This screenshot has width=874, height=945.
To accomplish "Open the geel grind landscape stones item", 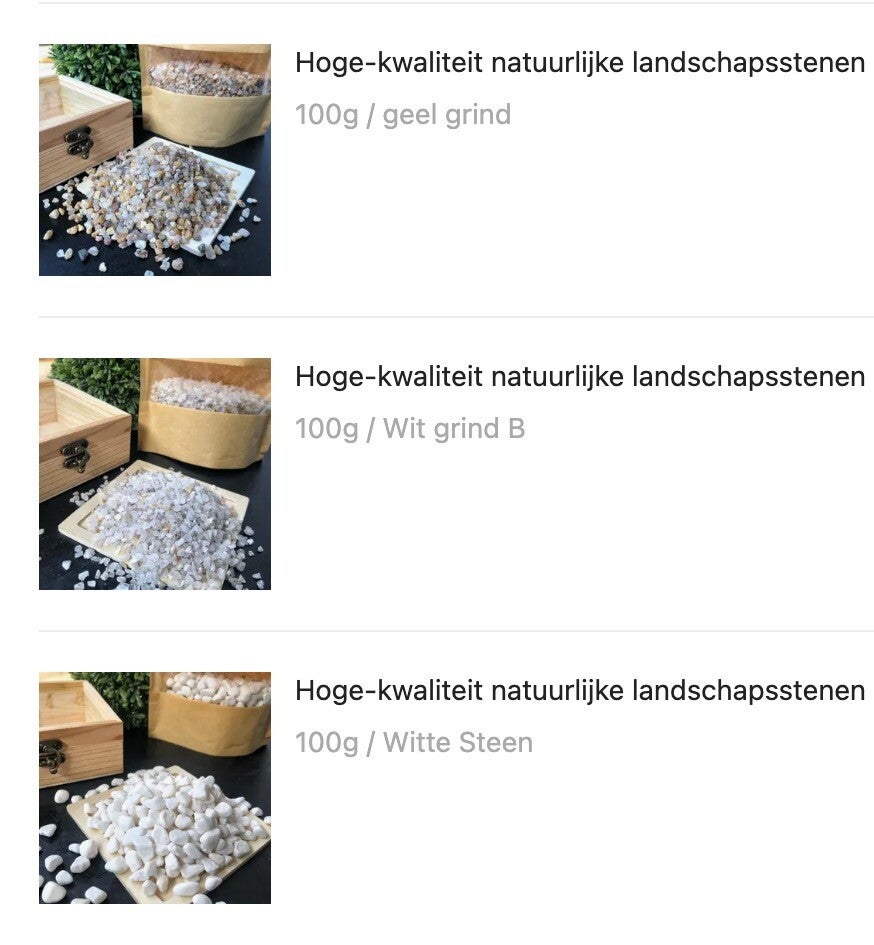I will [579, 64].
